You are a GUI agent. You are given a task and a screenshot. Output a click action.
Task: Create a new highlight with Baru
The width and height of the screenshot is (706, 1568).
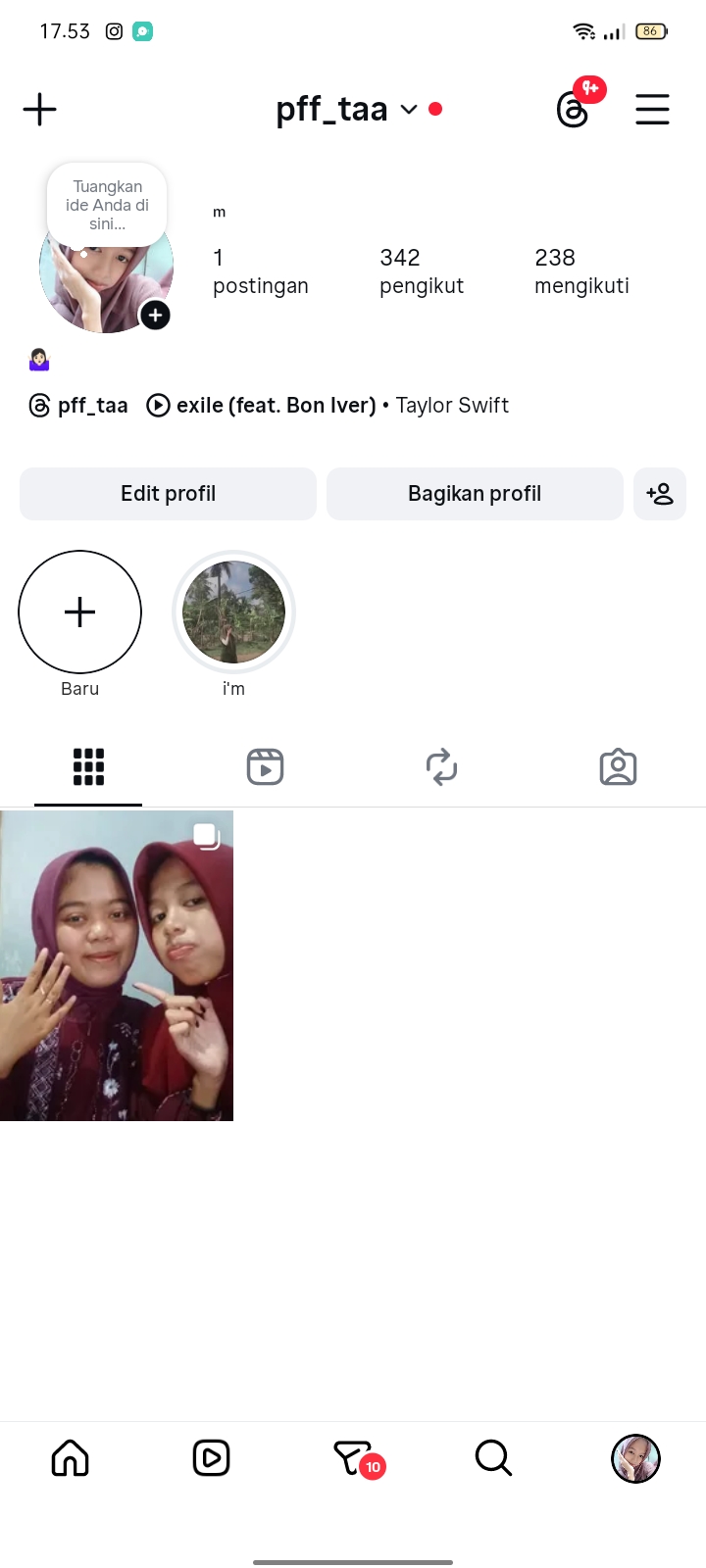click(79, 612)
